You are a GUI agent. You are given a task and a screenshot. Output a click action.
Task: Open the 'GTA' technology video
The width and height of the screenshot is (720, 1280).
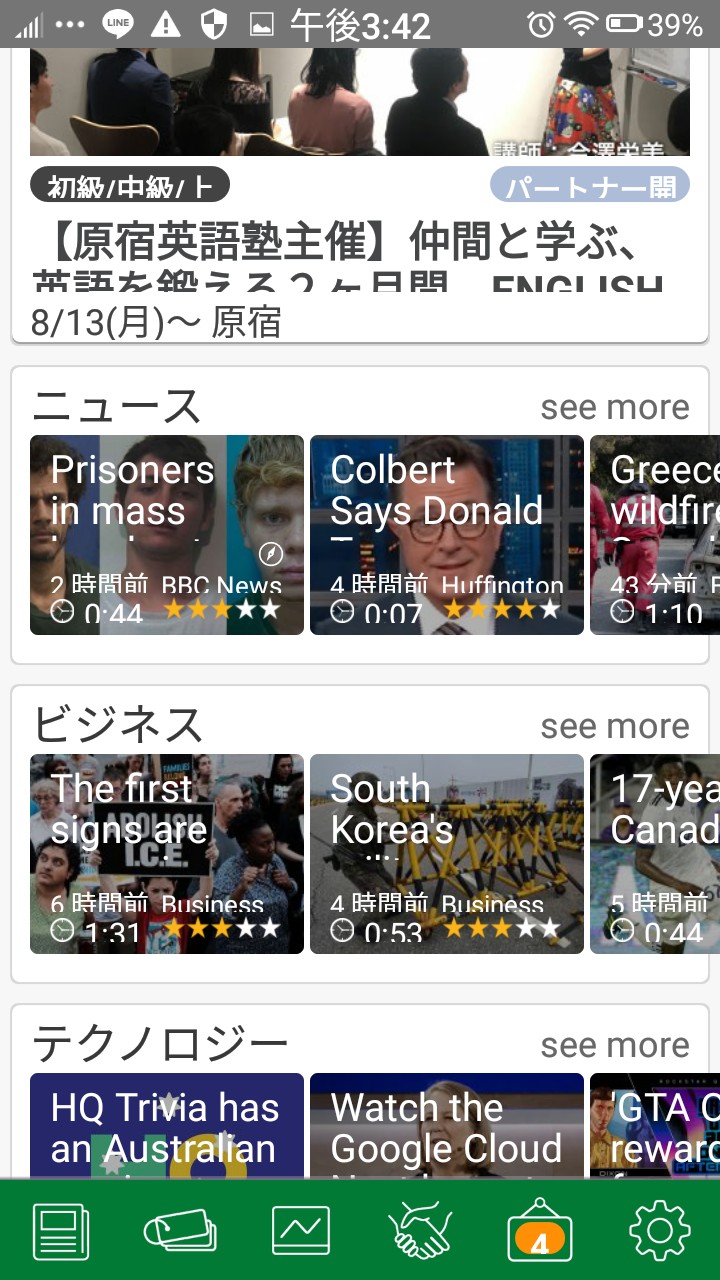click(655, 1125)
